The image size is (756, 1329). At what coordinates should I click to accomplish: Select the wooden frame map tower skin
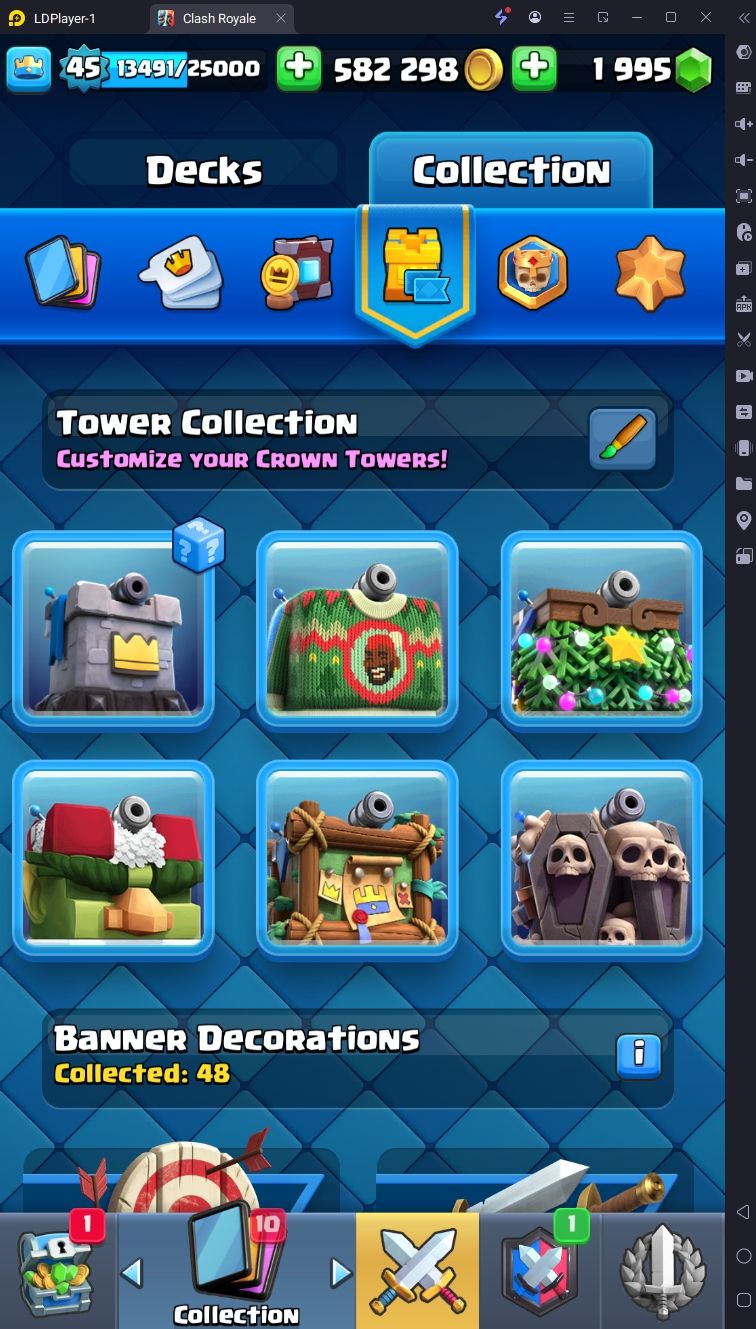click(x=357, y=860)
